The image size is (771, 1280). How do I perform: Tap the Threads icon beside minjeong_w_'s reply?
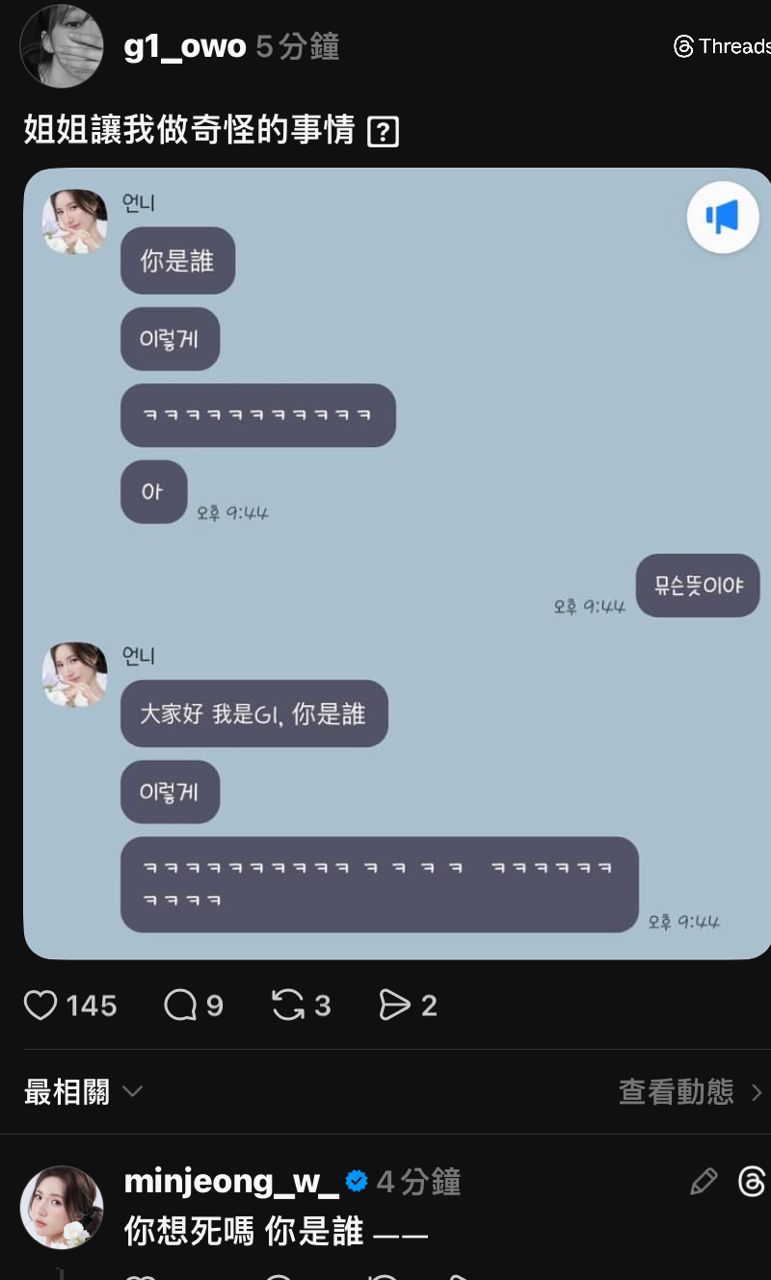tap(752, 1182)
